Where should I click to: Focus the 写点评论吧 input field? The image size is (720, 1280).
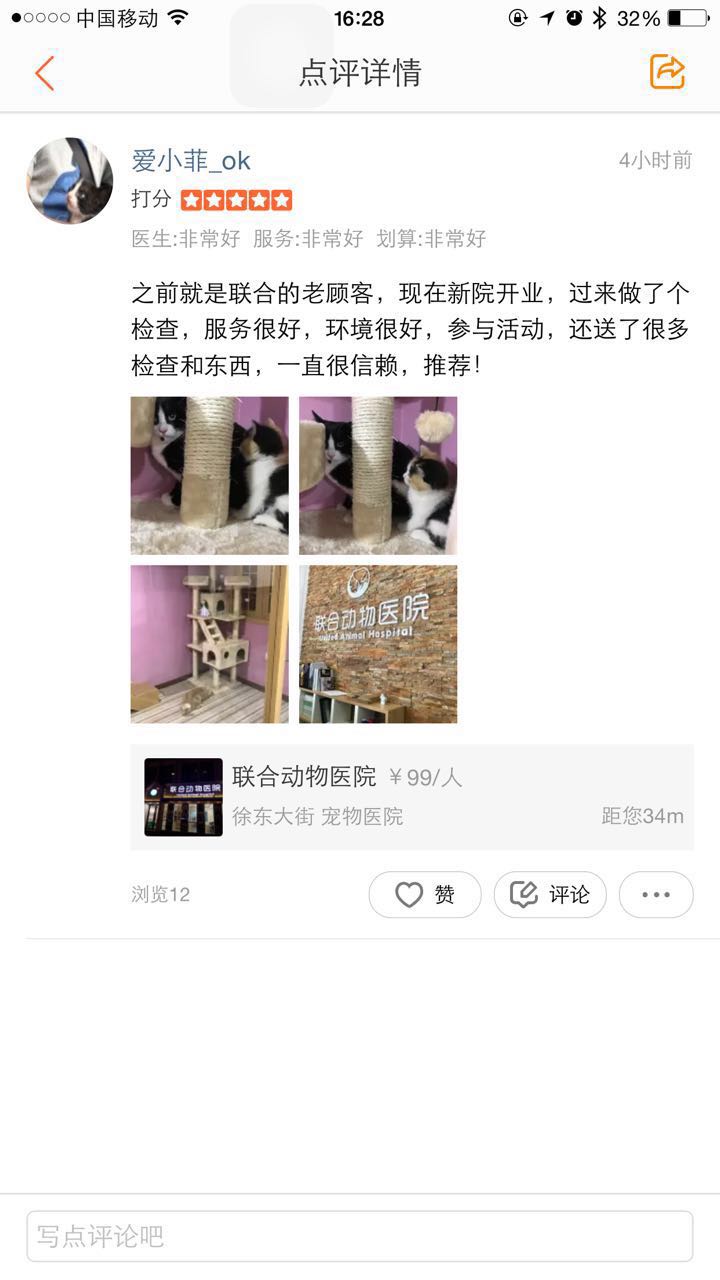pos(360,1237)
